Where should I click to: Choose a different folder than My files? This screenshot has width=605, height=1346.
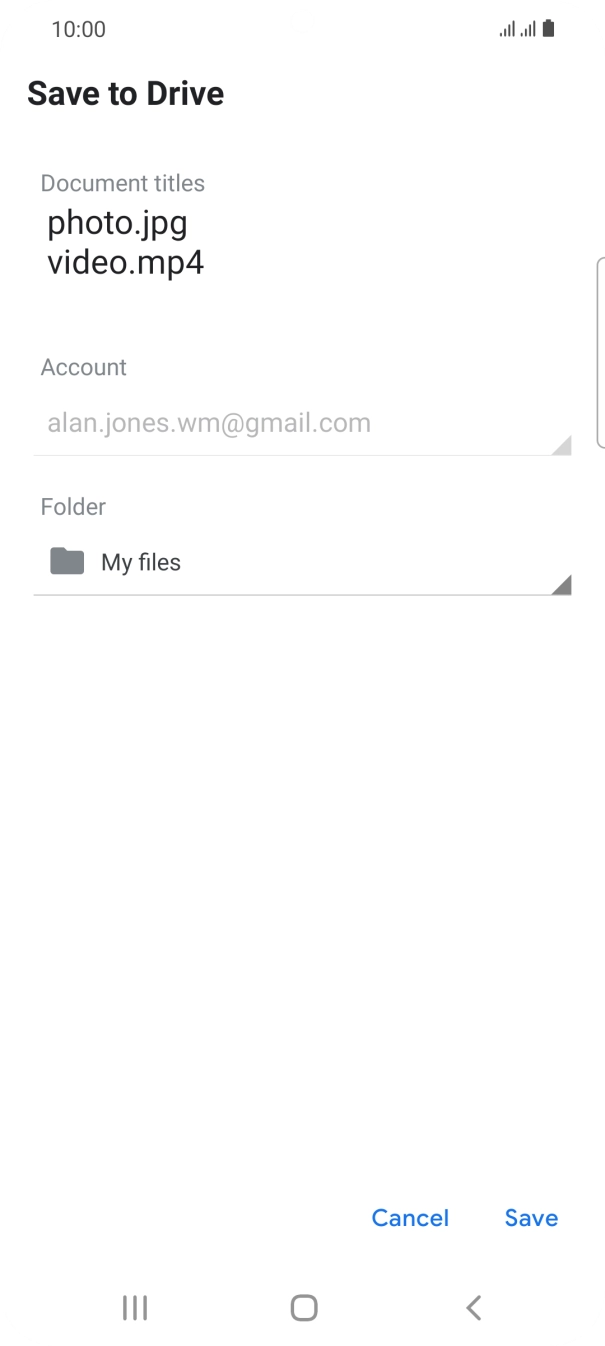click(302, 563)
